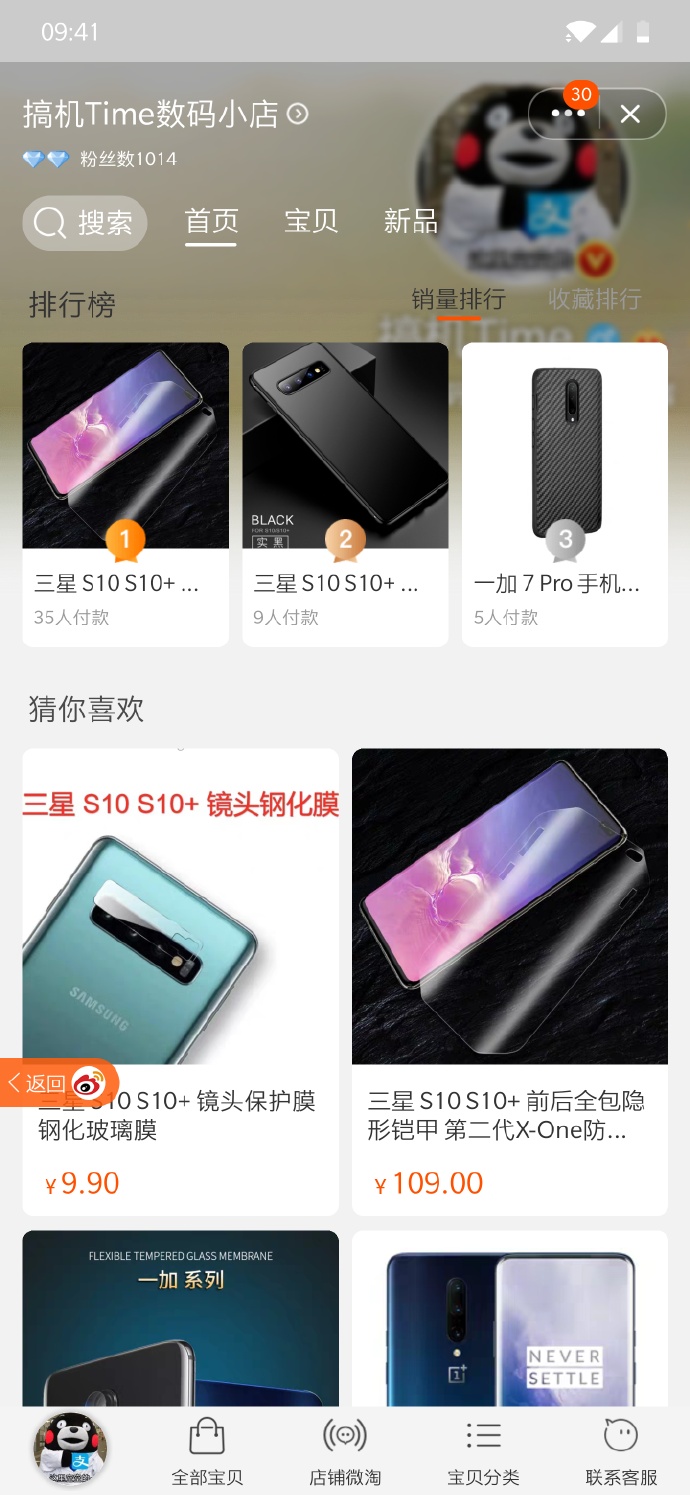
Task: Open rank 2 black Samsung S10 case
Action: click(345, 494)
